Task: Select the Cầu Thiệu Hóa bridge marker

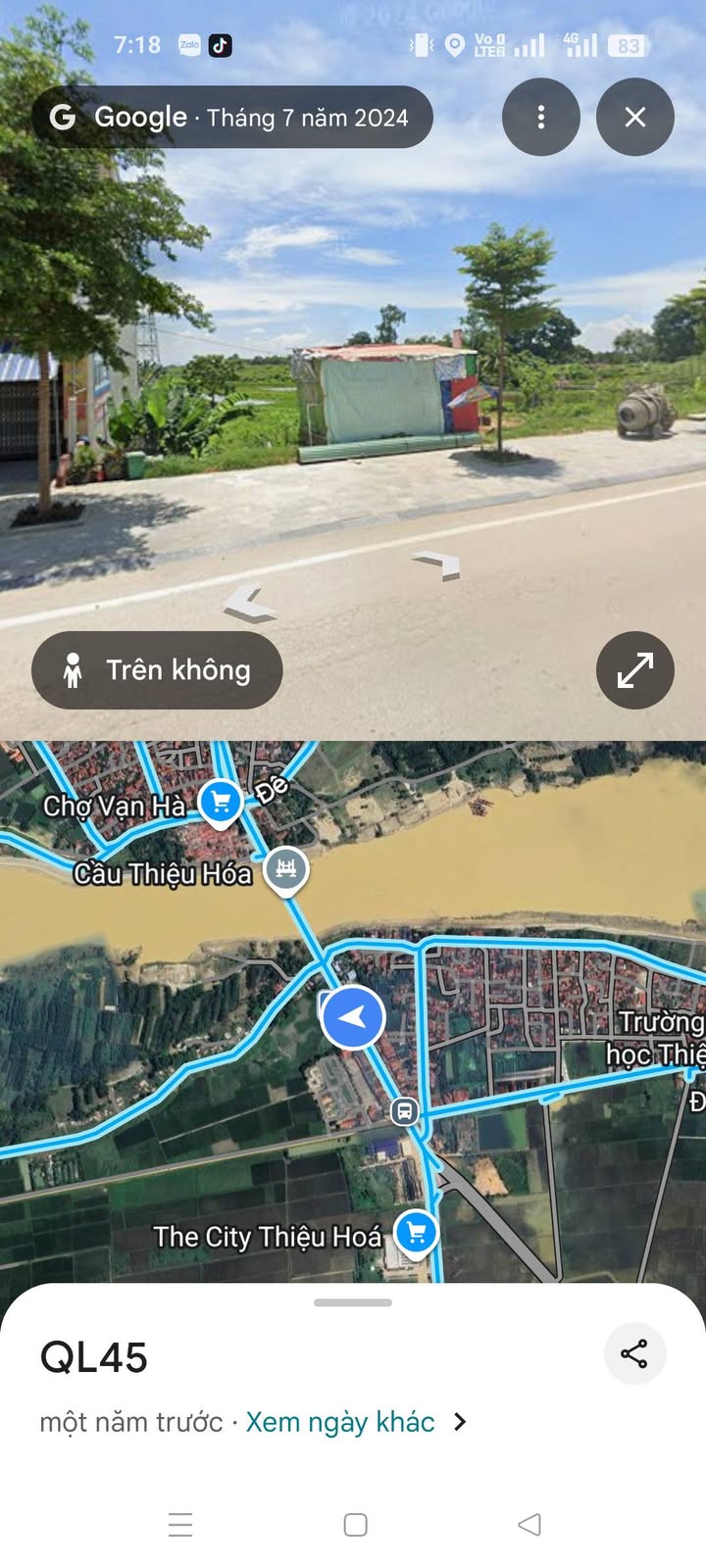Action: pyautogui.click(x=286, y=868)
